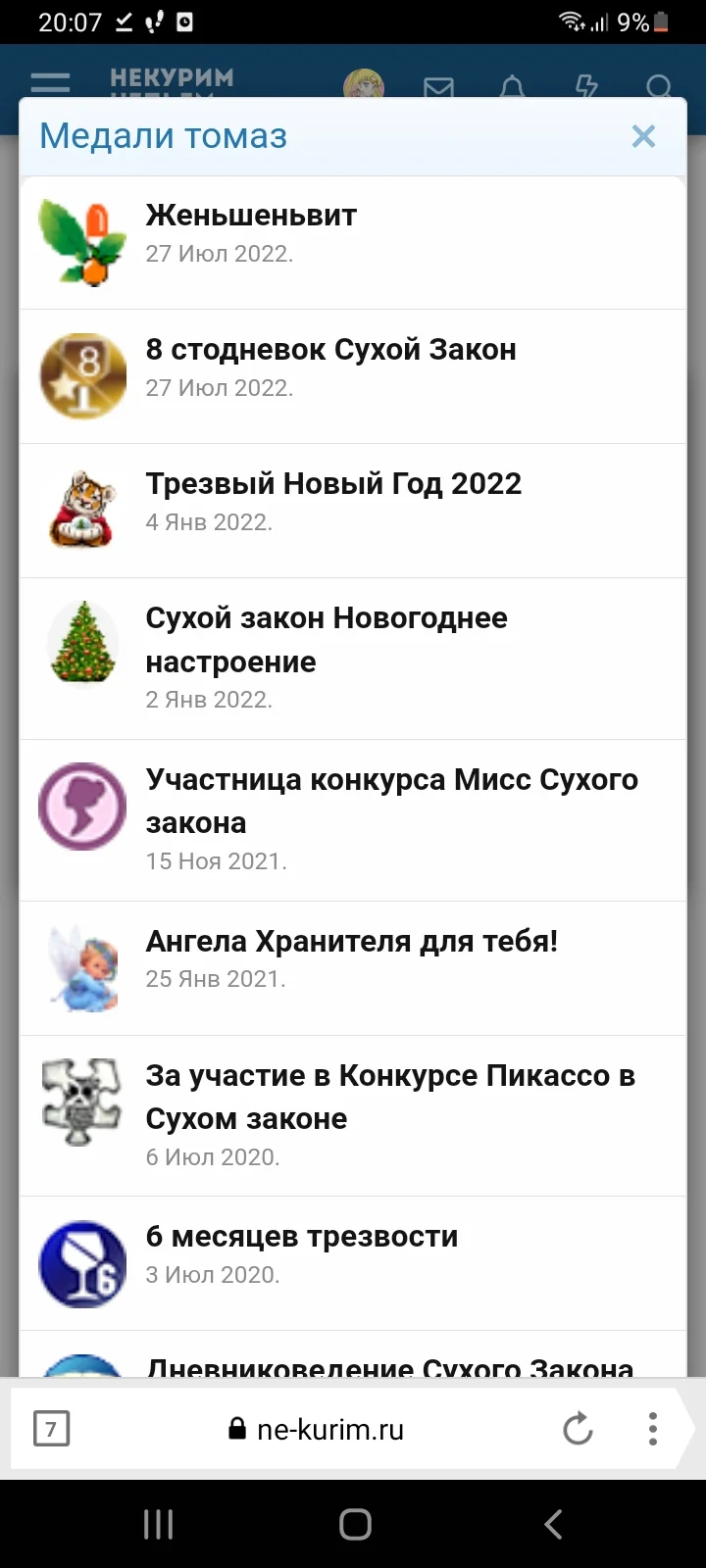This screenshot has height=1568, width=706.
Task: Open the browser three-dot options menu
Action: coord(652,1429)
